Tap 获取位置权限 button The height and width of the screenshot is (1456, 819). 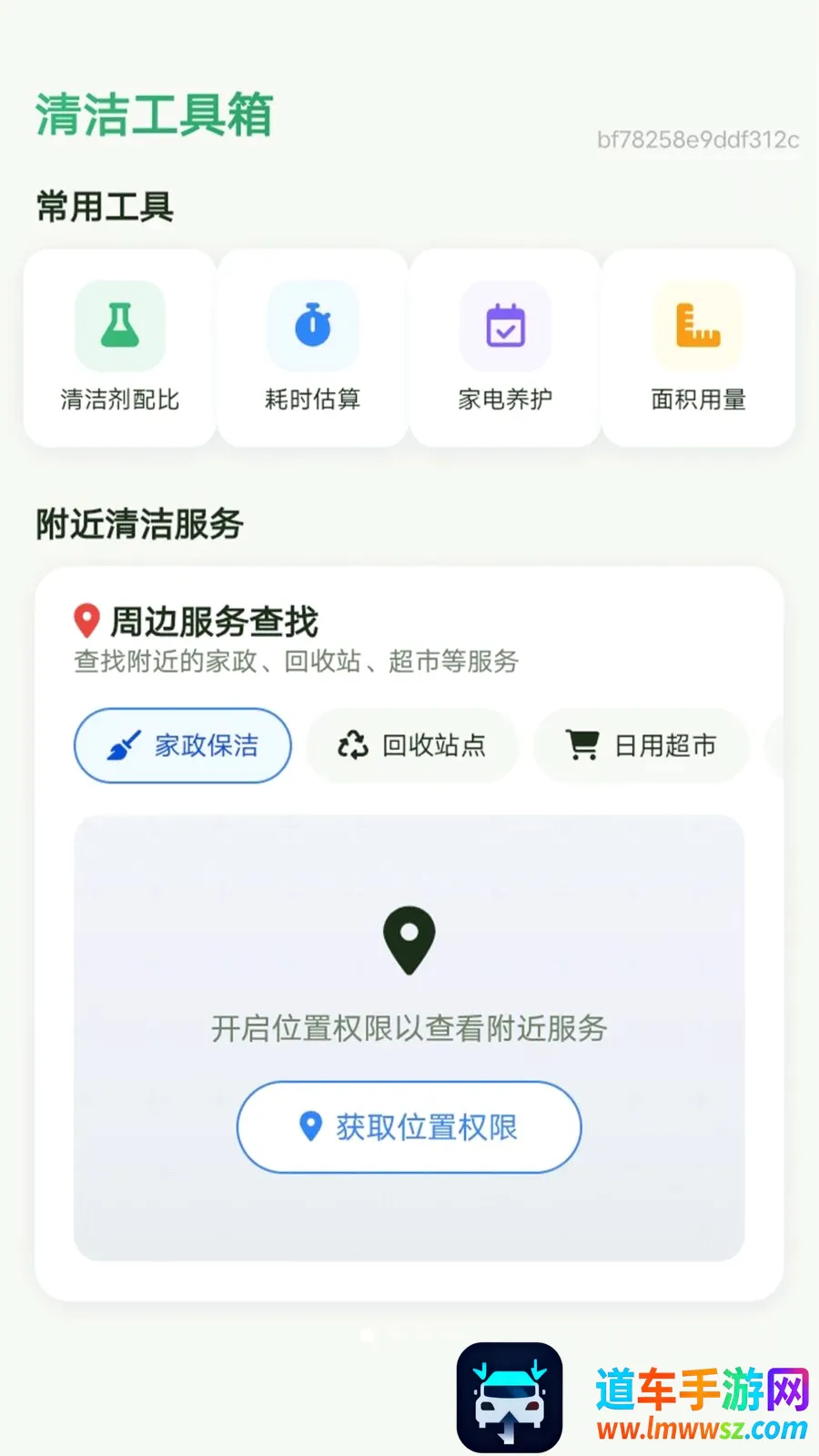409,1127
